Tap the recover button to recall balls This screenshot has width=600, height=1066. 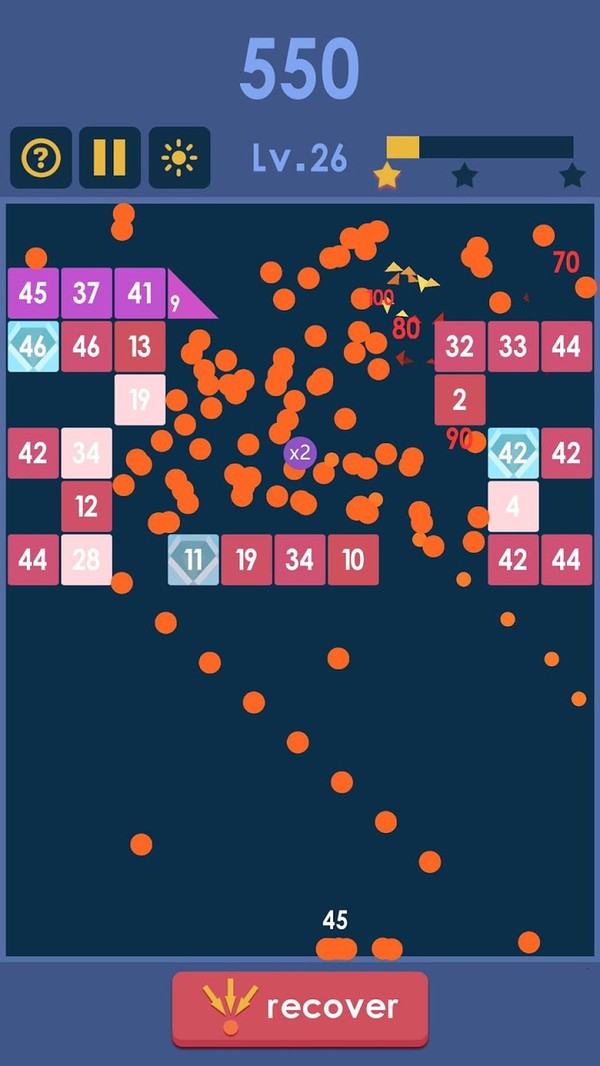300,1008
